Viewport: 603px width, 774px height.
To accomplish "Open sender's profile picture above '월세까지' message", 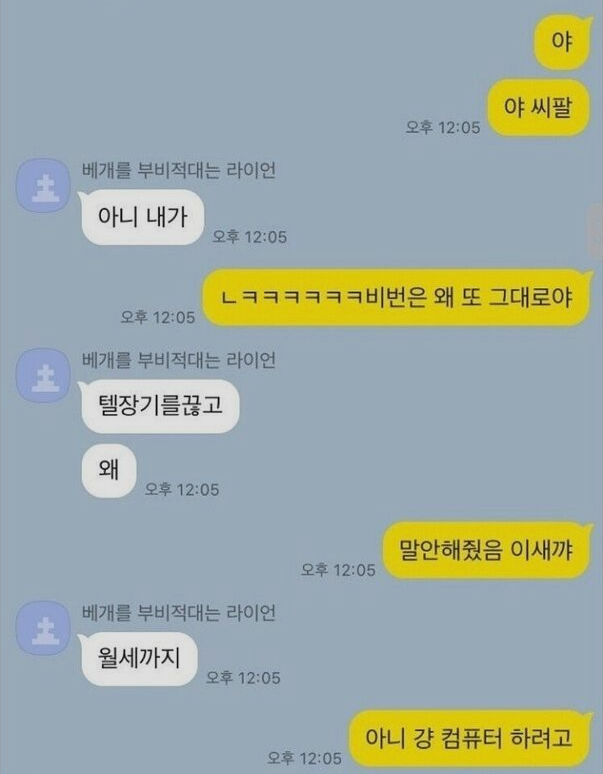I will [43, 628].
